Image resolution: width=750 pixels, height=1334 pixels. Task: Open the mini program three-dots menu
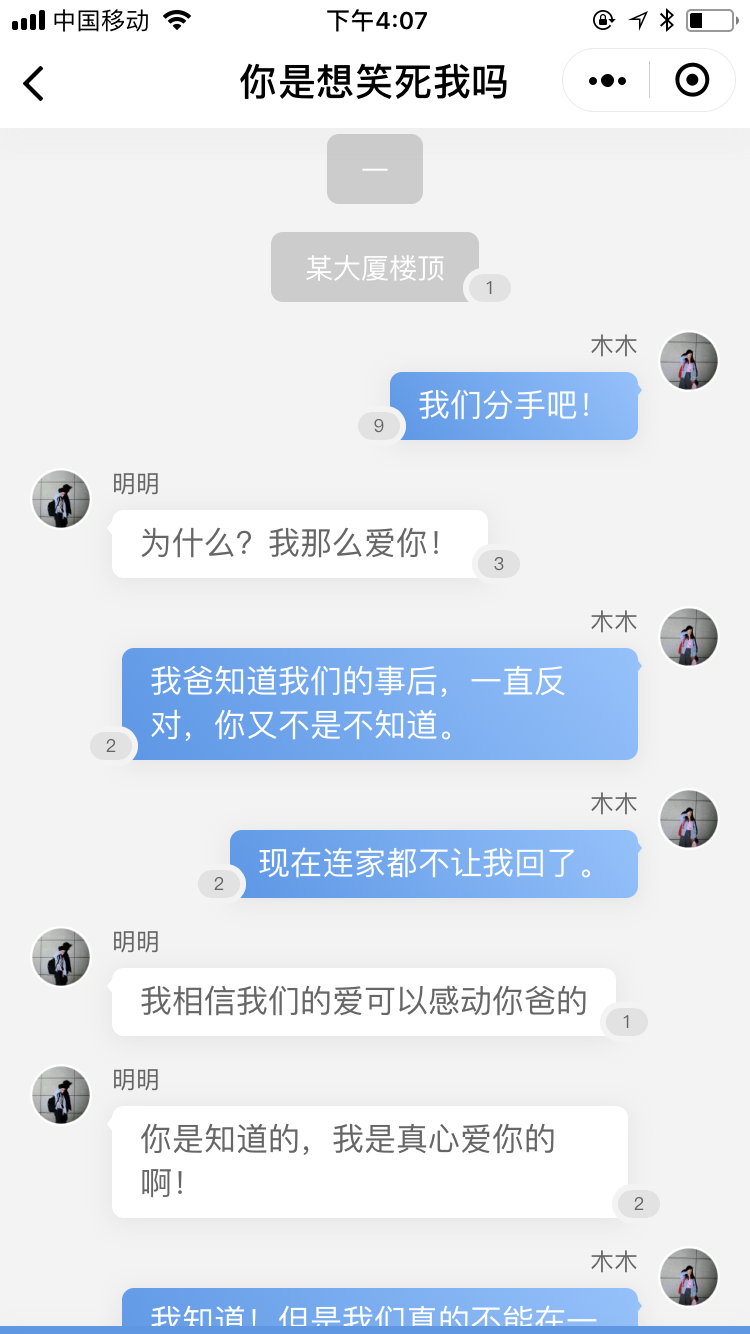click(607, 81)
